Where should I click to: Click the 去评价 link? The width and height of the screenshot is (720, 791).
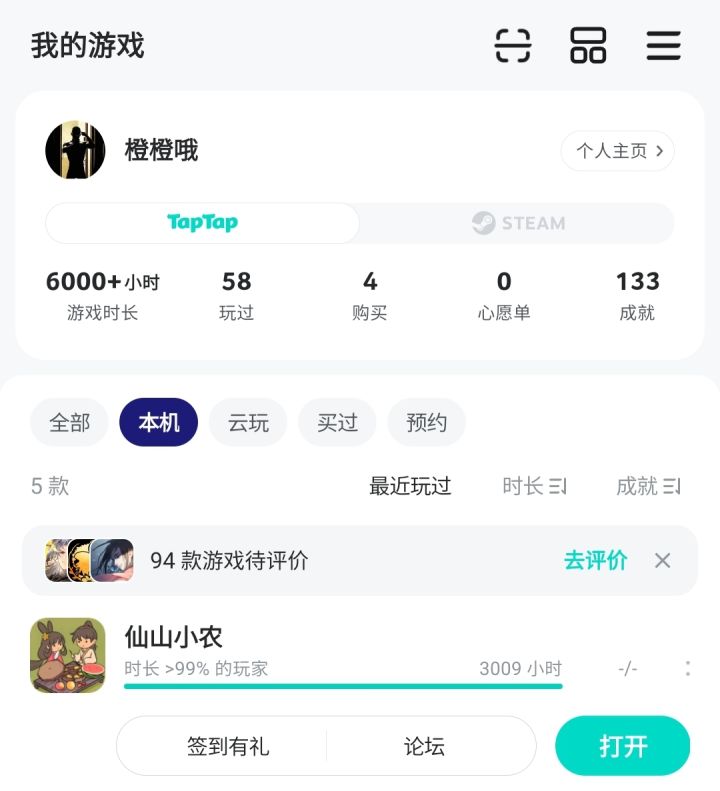(x=597, y=561)
